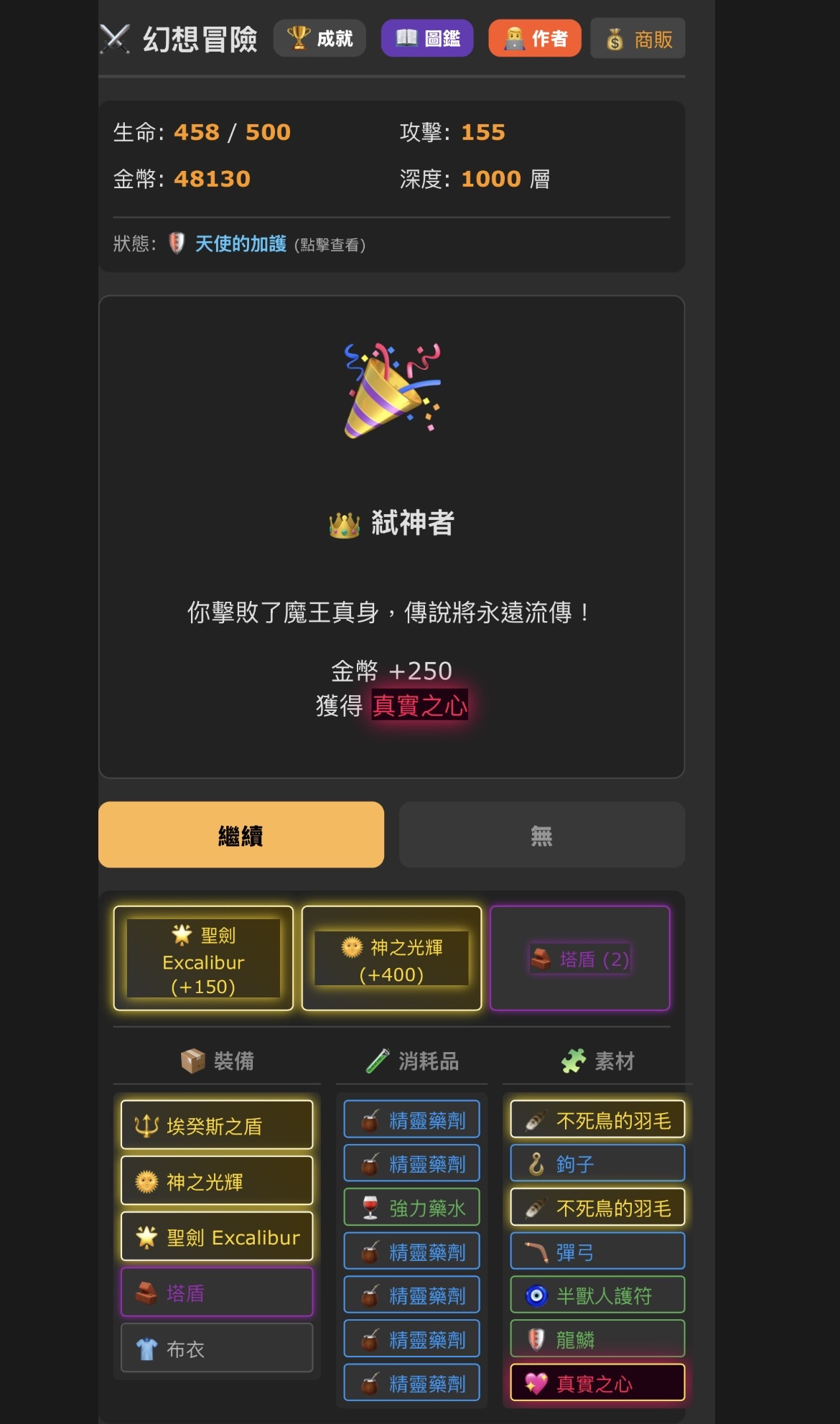Visit the 商販 merchant shop

click(x=638, y=39)
